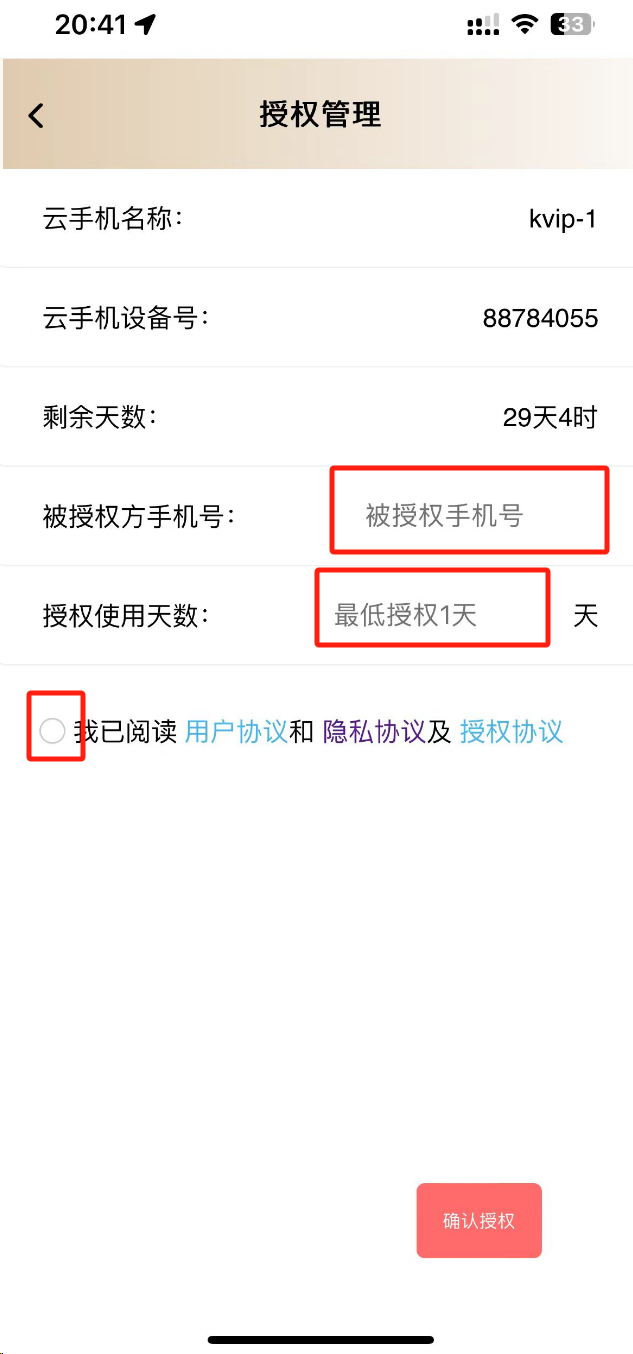Read the 授权协议 link
633x1354 pixels.
point(511,732)
